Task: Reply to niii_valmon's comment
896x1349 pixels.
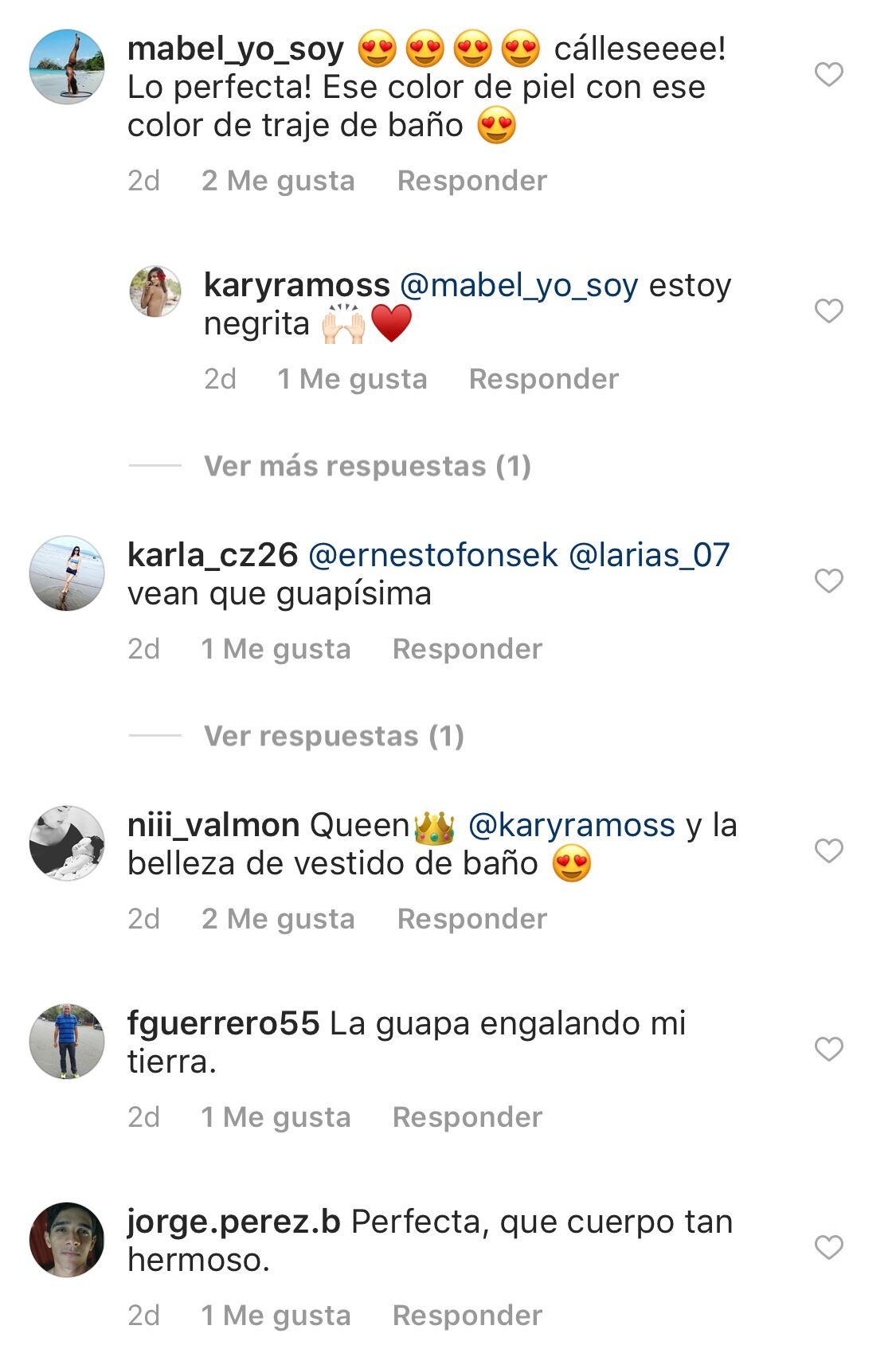Action: [471, 919]
